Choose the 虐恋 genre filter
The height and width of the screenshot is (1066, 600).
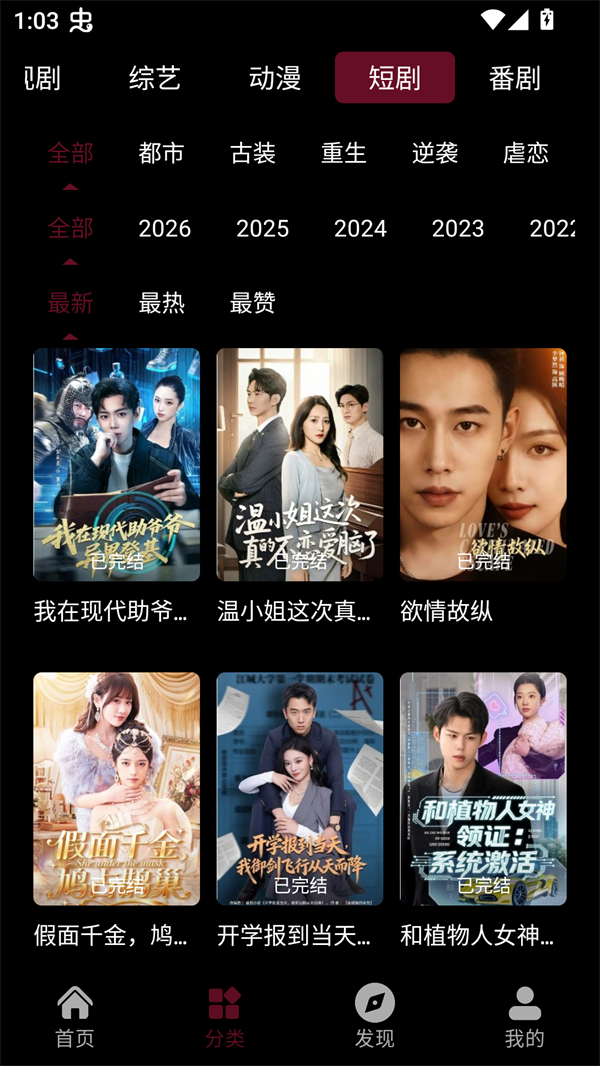pos(526,153)
